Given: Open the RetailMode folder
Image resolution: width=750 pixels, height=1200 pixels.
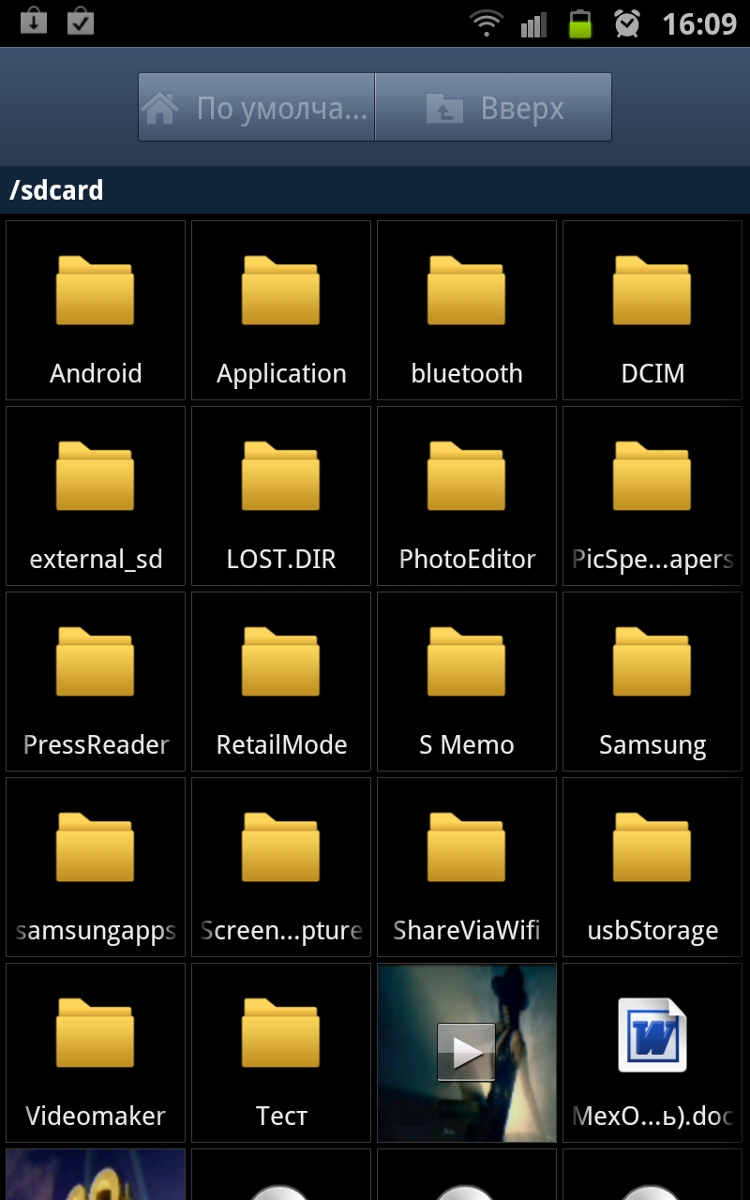Looking at the screenshot, I should (281, 682).
